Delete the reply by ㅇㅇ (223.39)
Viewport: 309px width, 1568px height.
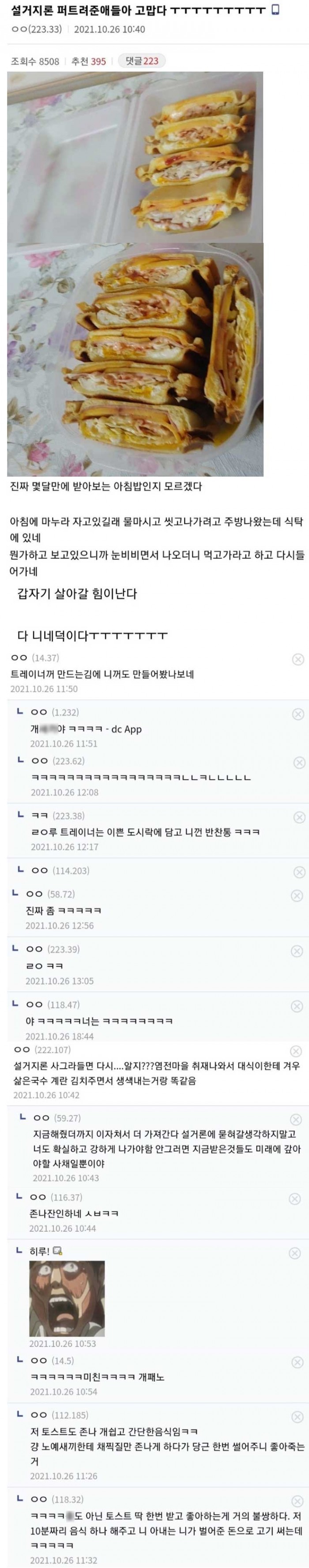(297, 951)
